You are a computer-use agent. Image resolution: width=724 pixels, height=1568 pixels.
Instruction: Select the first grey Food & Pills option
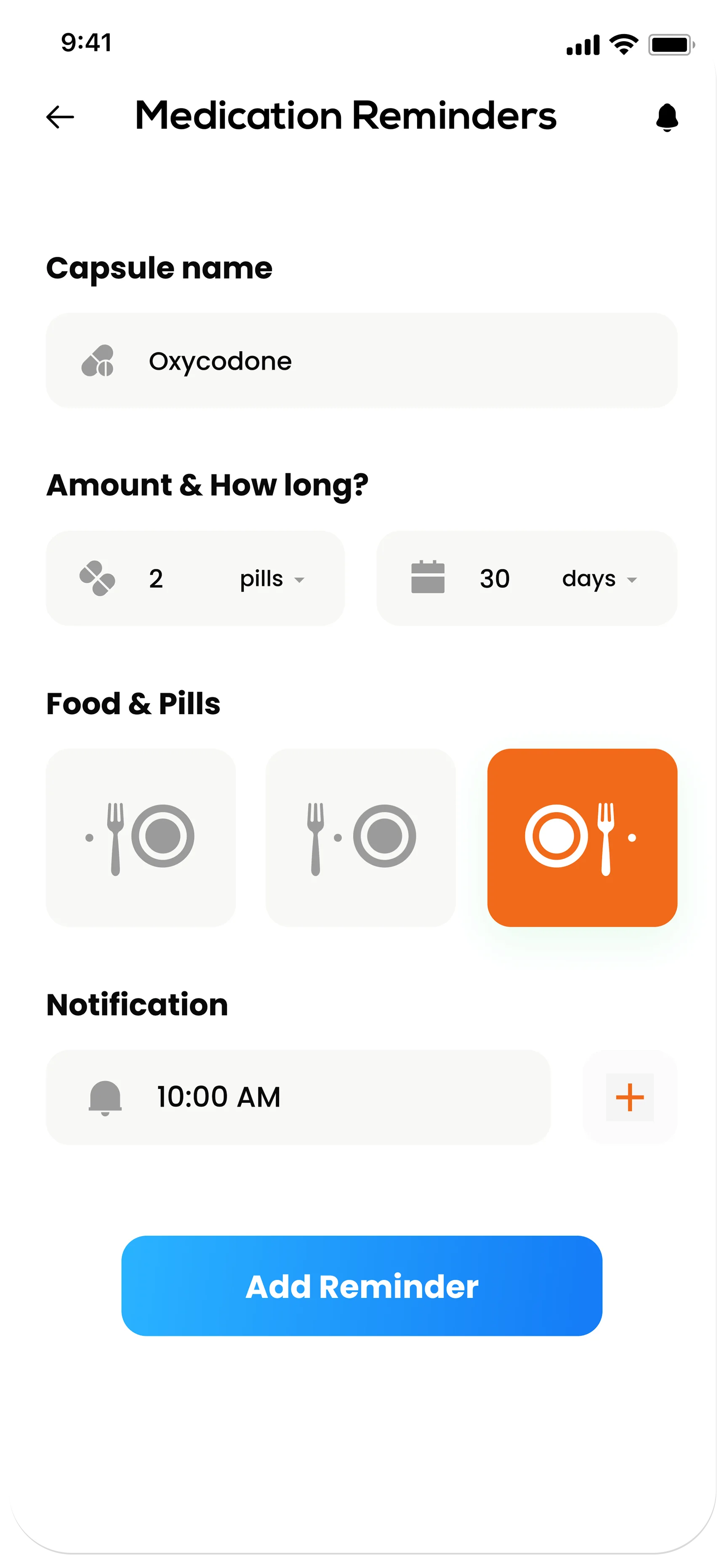tap(141, 837)
